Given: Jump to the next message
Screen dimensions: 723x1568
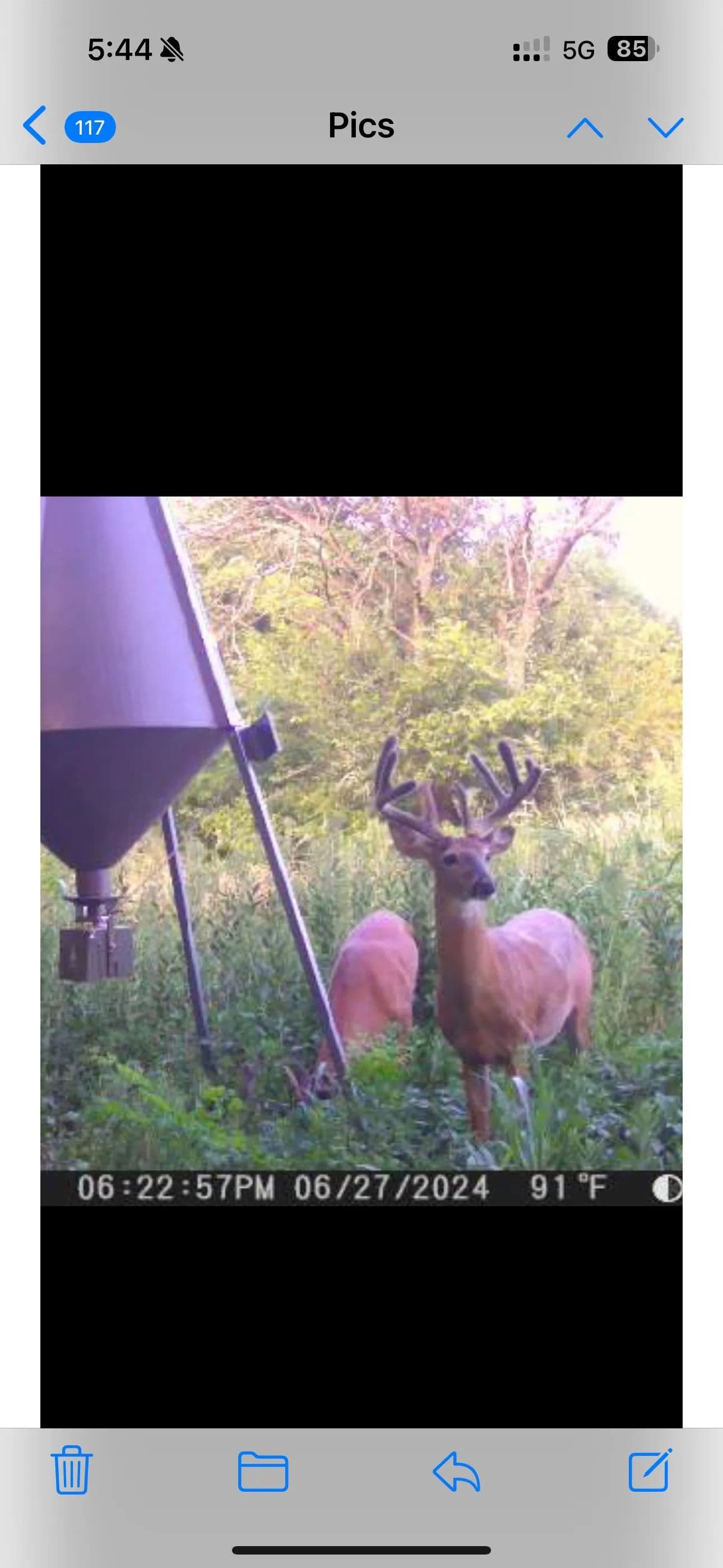Looking at the screenshot, I should pyautogui.click(x=666, y=127).
